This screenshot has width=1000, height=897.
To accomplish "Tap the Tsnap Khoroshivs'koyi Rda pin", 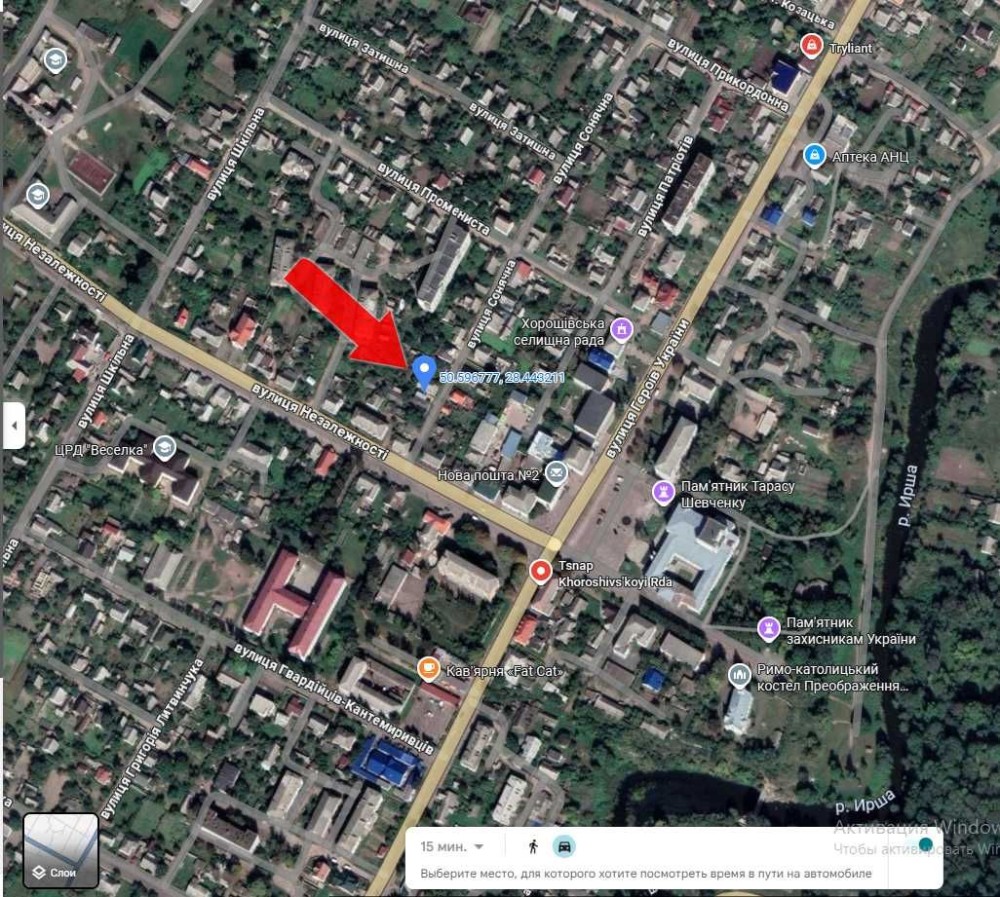I will tap(540, 571).
